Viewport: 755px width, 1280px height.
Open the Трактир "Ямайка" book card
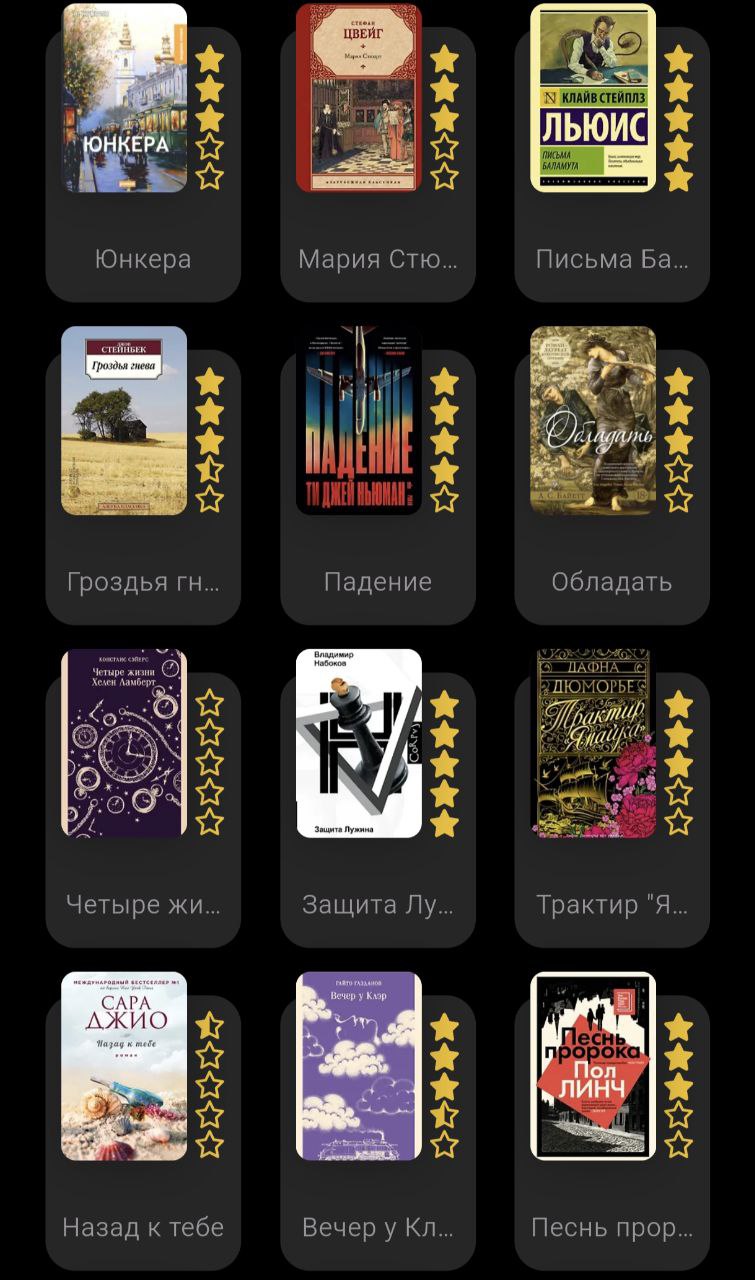pos(593,743)
